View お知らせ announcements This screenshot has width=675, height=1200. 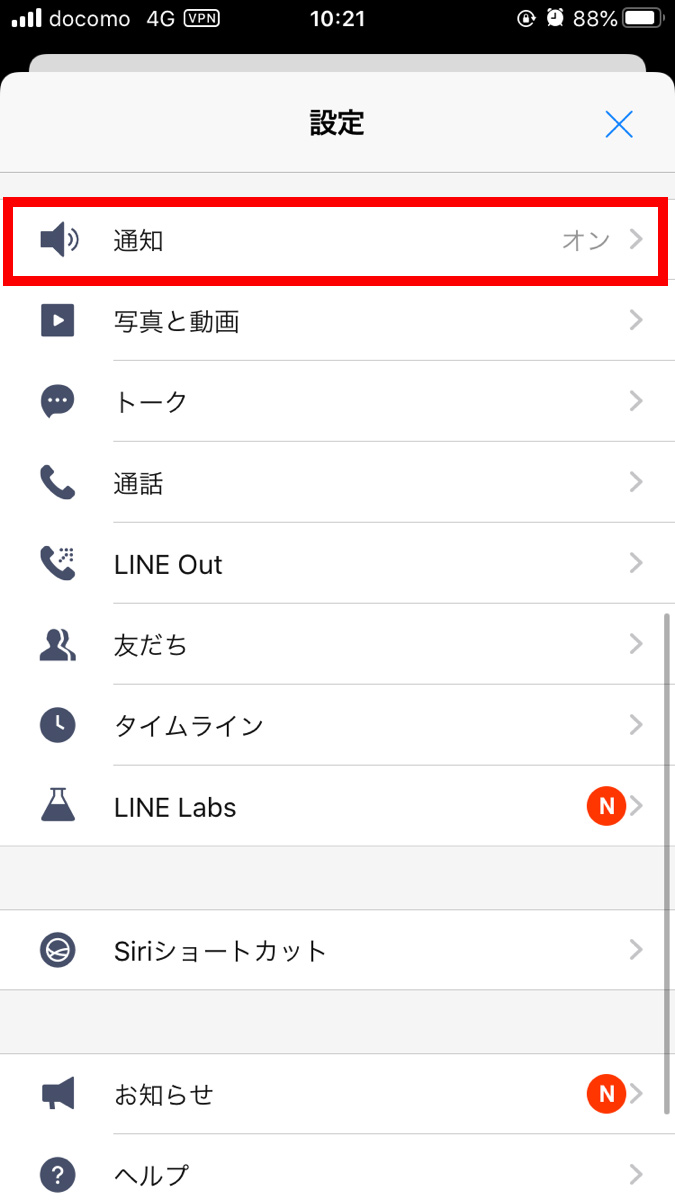coord(337,1094)
